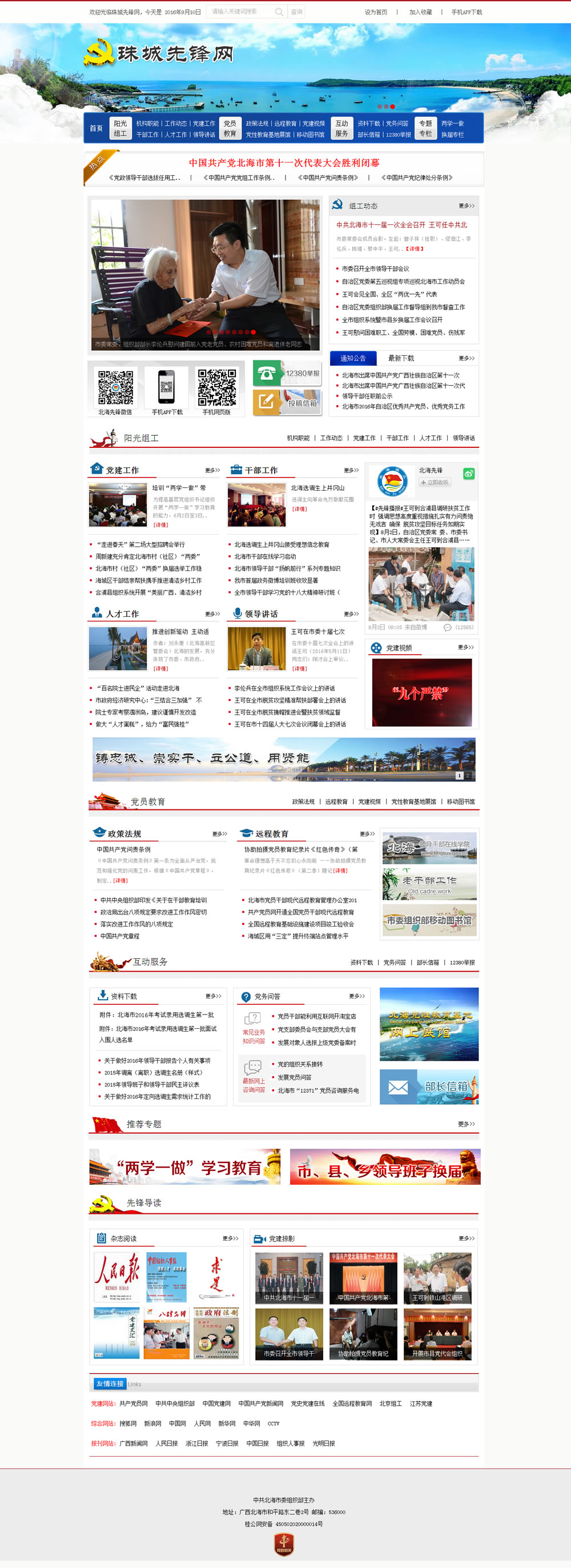Tap 更多 in 组工动态 section
The image size is (571, 1568).
pos(467,206)
